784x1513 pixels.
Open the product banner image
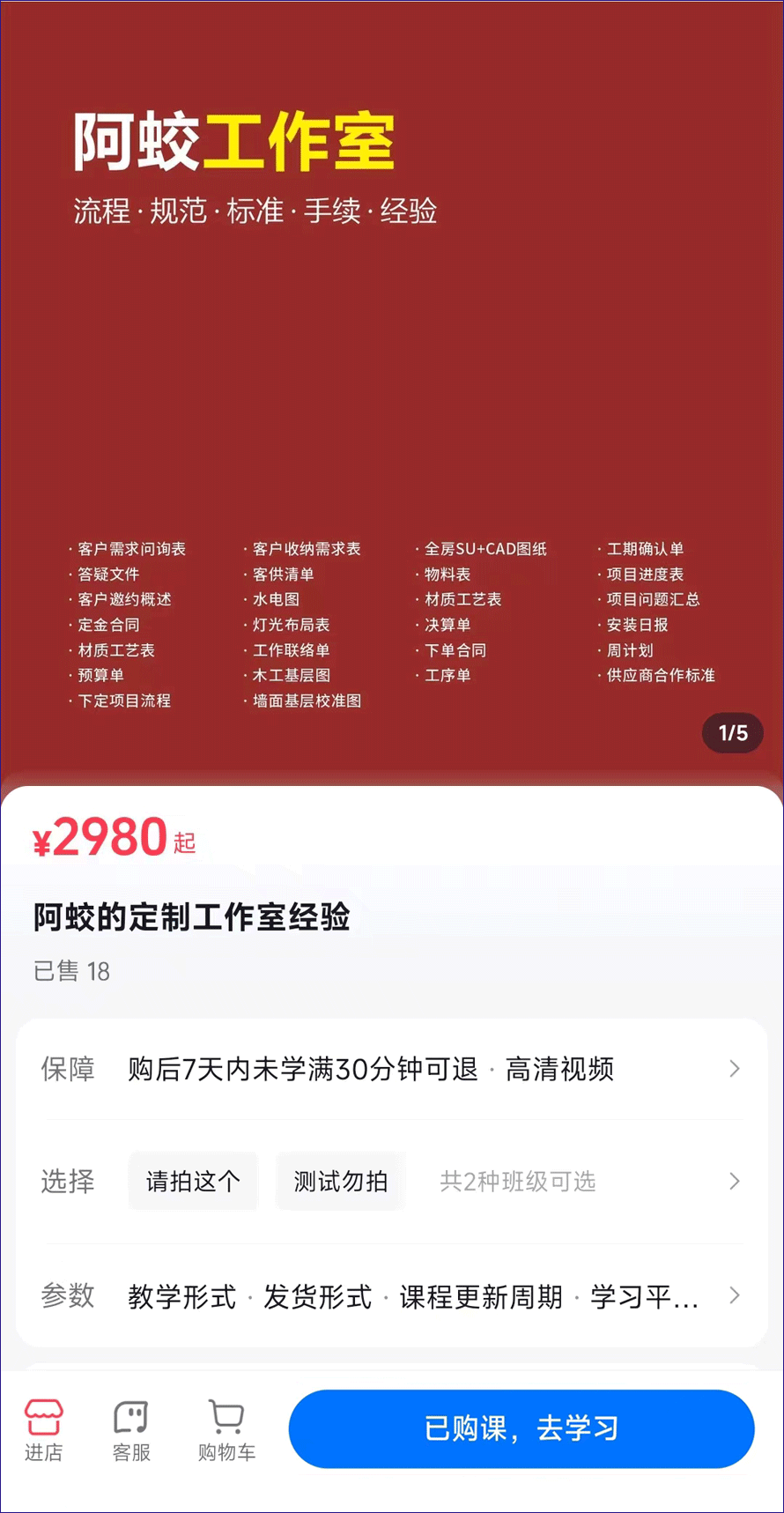[391, 388]
